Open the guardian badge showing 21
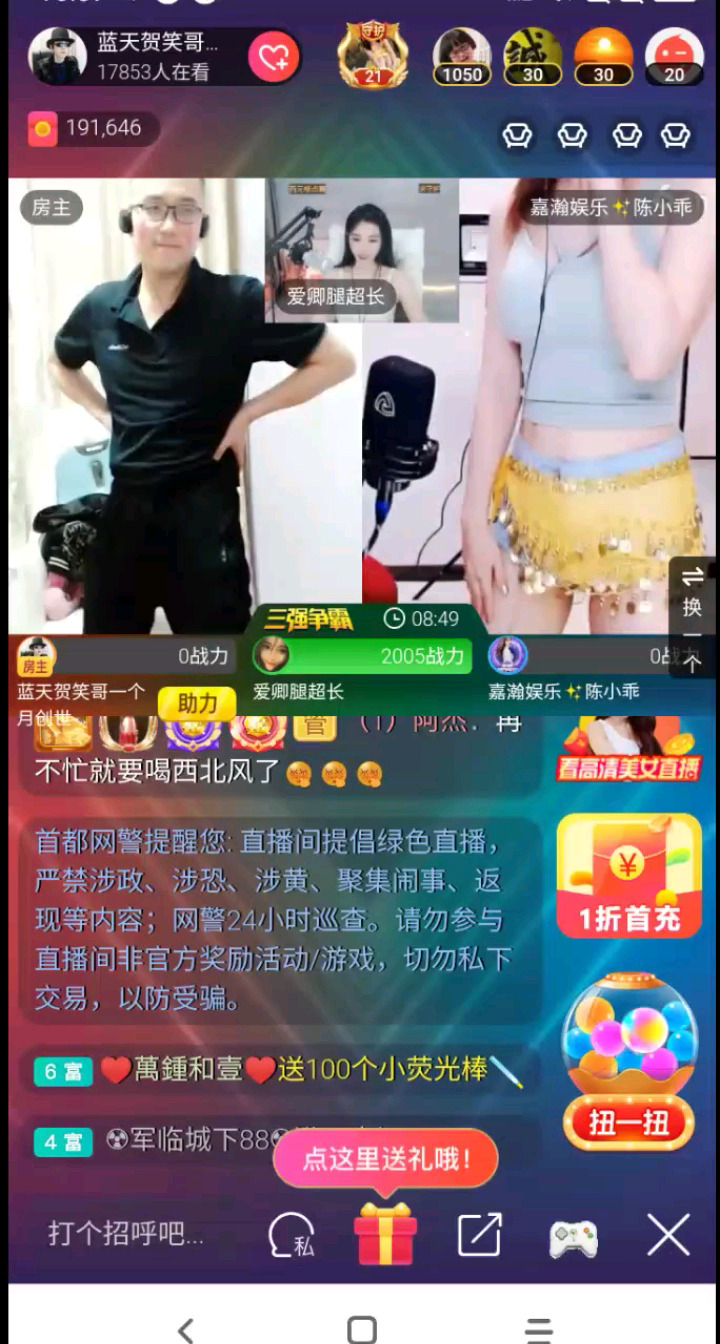This screenshot has height=1344, width=720. (372, 55)
